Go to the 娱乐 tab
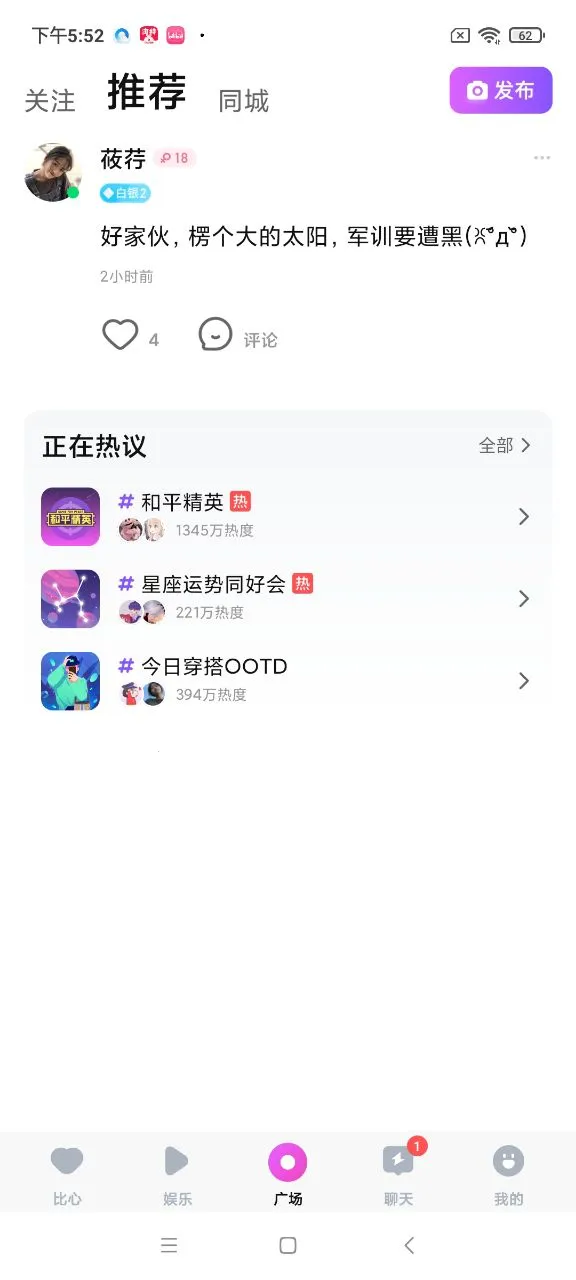Screen dimensions: 576x1280 (x=177, y=1174)
